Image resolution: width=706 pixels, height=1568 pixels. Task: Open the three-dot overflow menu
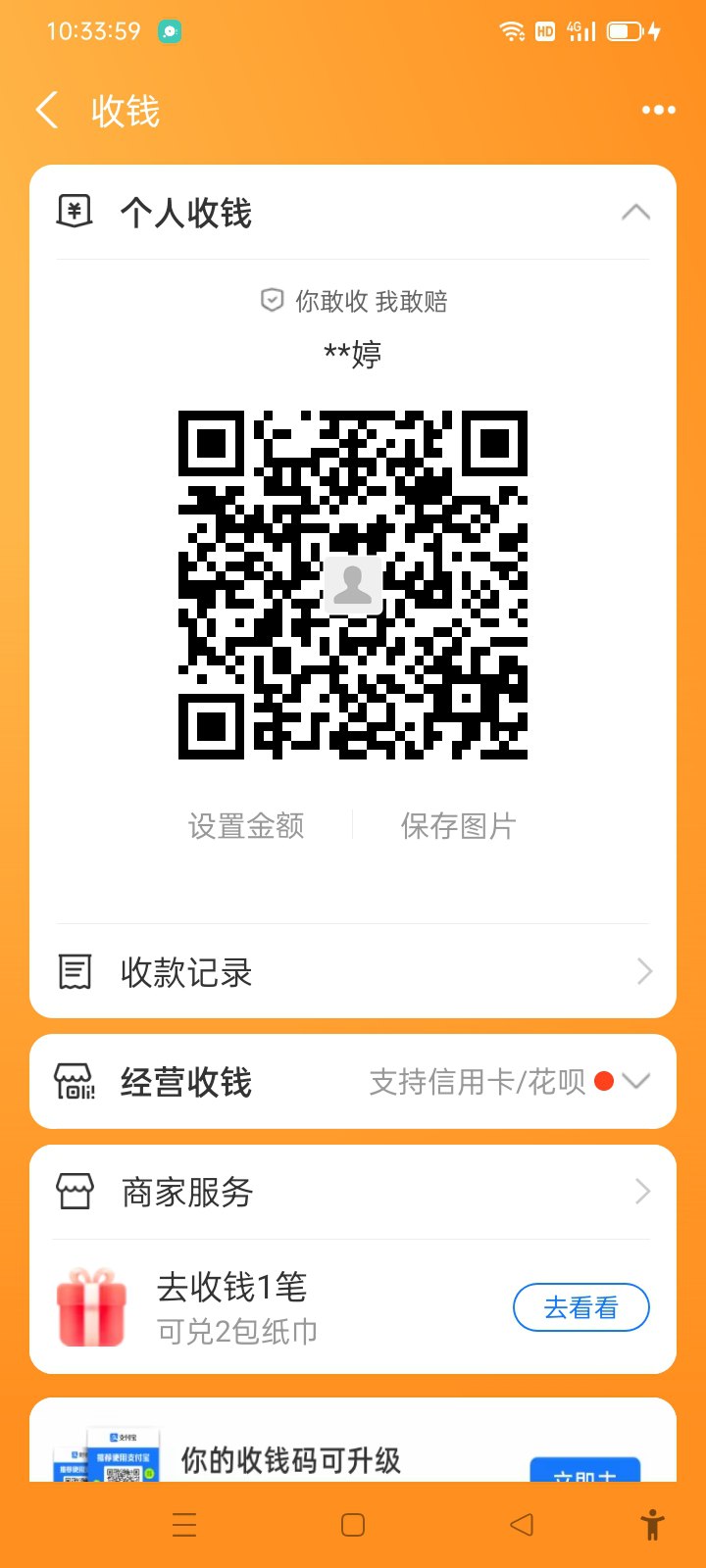coord(658,110)
